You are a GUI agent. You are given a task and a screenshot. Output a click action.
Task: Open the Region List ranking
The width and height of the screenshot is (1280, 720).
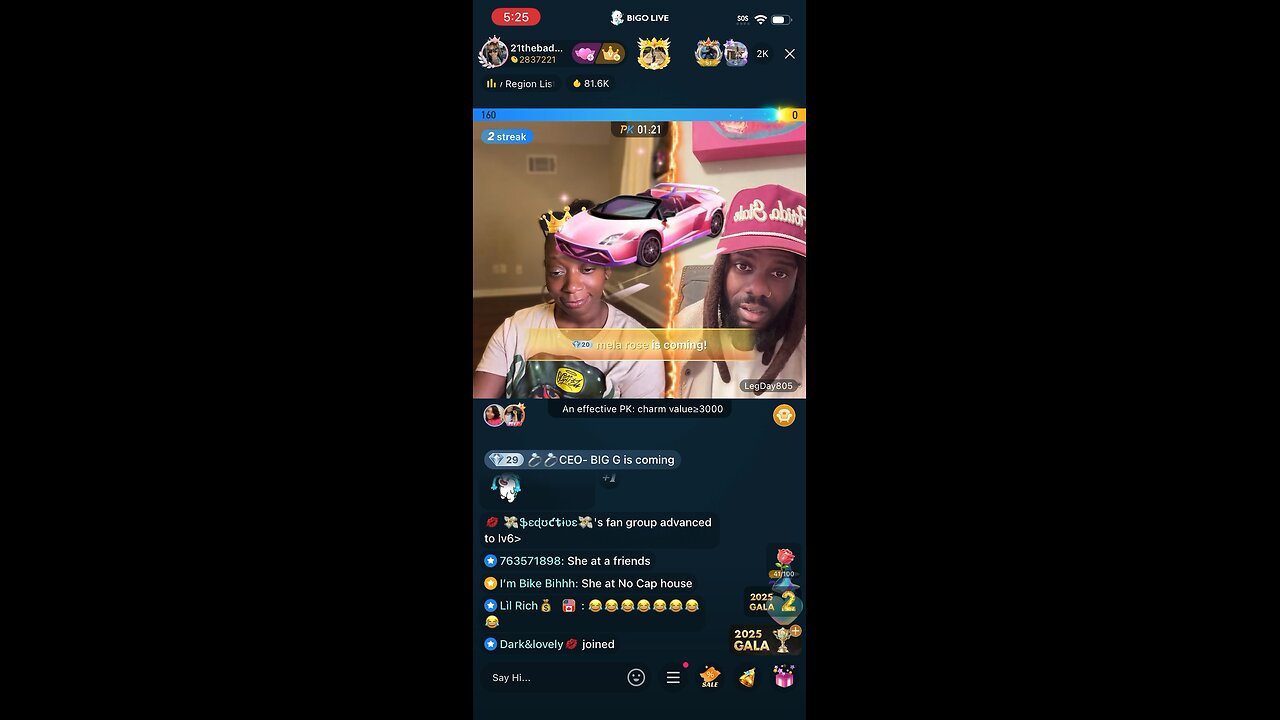[520, 84]
